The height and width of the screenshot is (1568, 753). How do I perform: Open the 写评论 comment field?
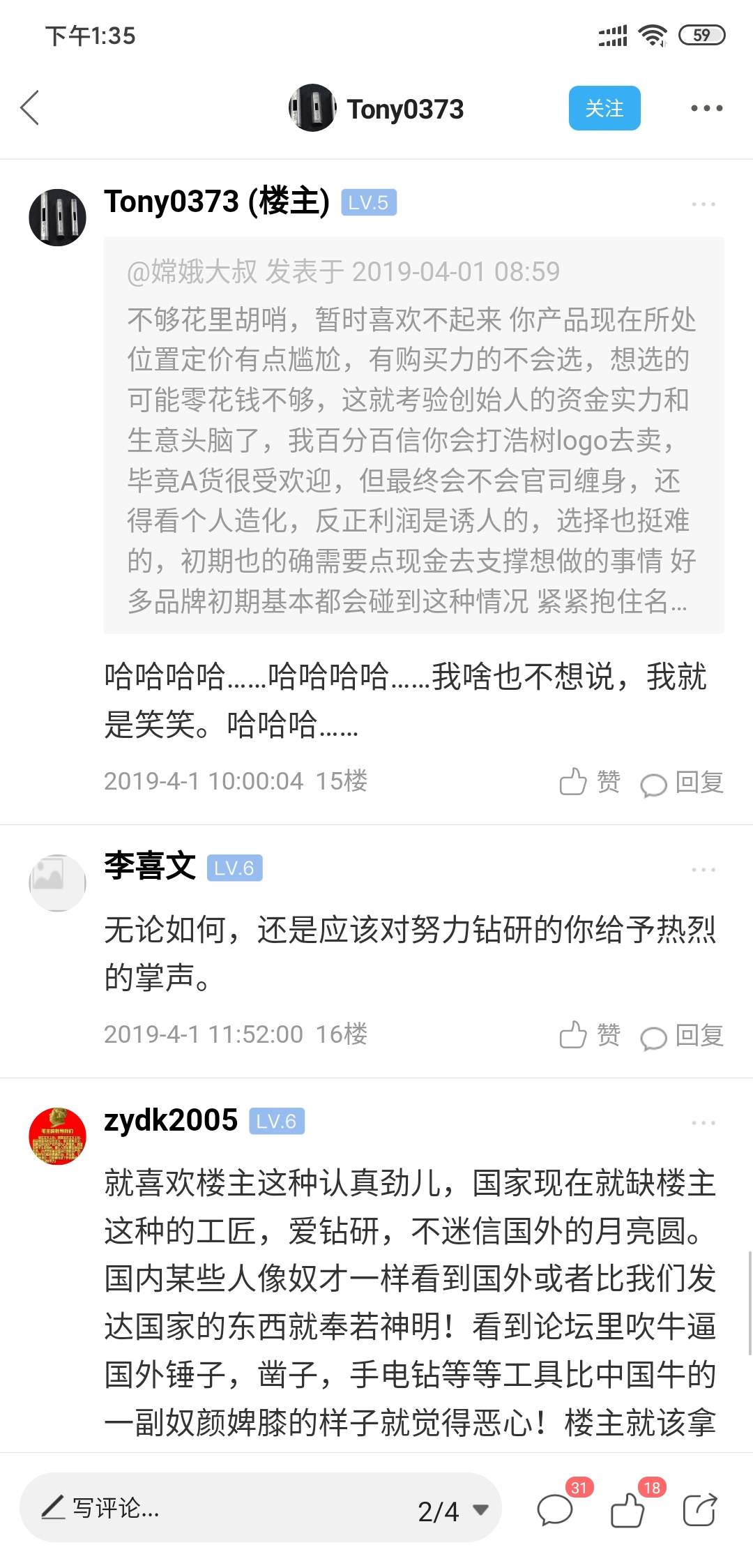209,1509
